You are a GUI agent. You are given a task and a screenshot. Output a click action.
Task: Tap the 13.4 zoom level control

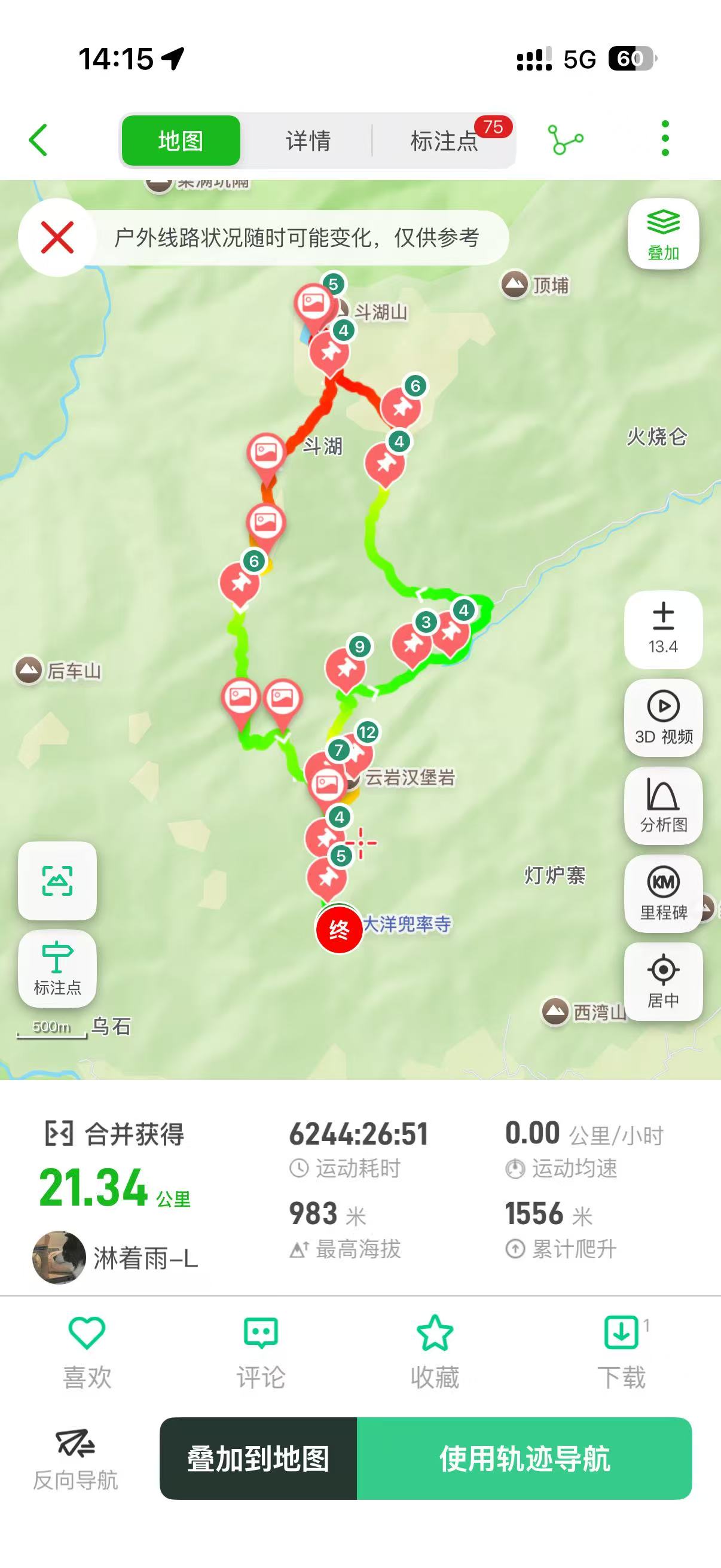[x=662, y=629]
